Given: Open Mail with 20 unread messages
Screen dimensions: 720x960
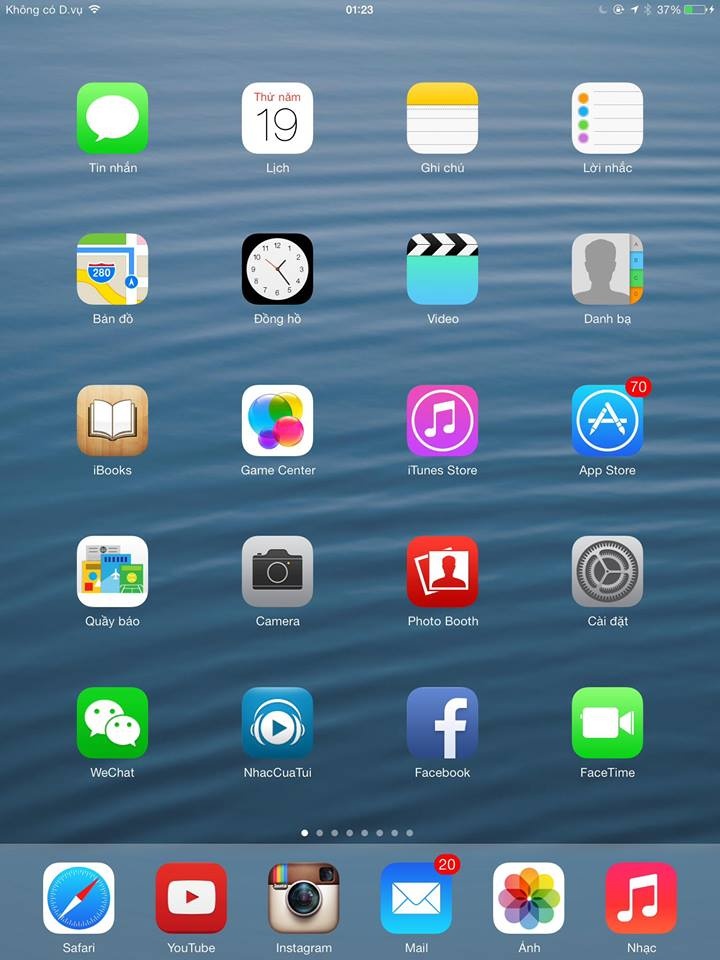Looking at the screenshot, I should 416,898.
